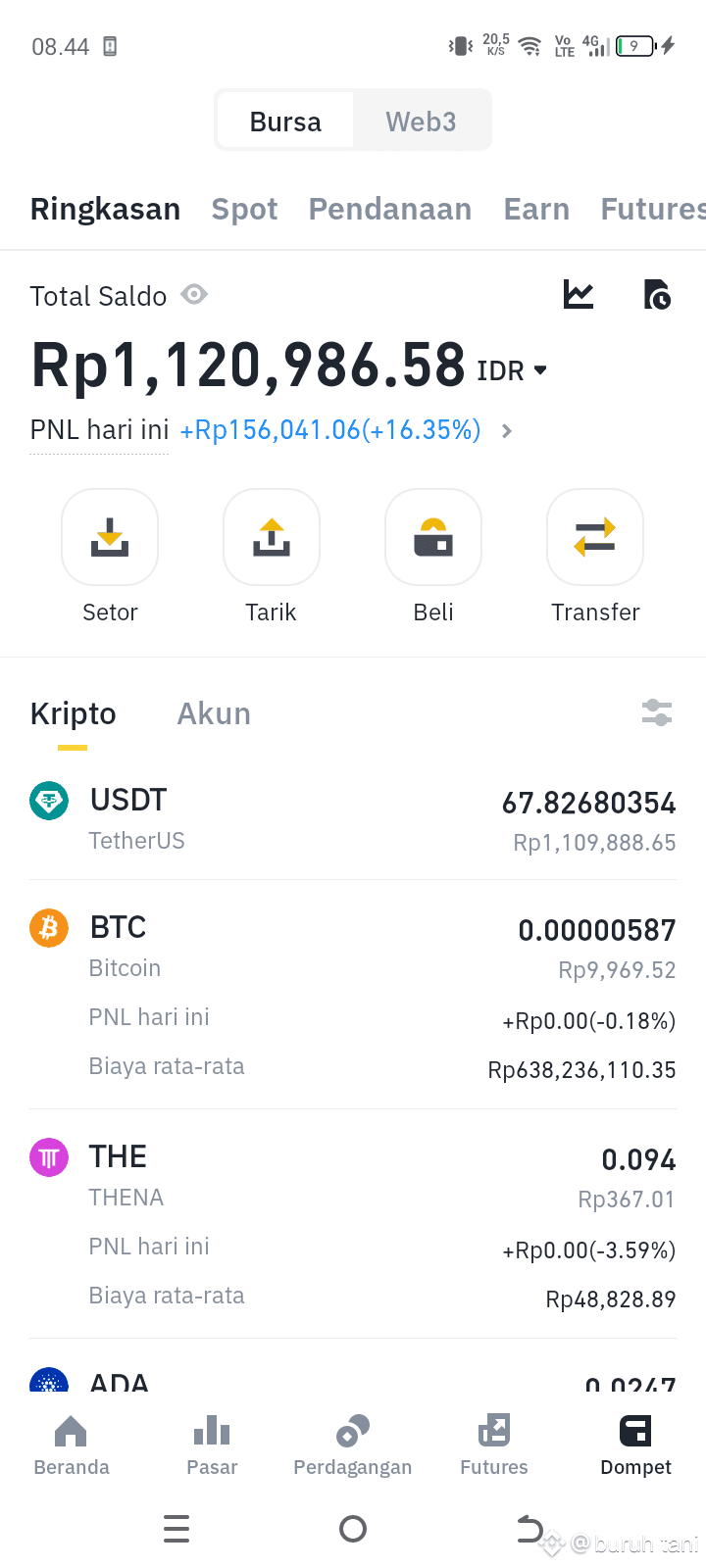
Task: Open the Transfer button
Action: coord(595,557)
